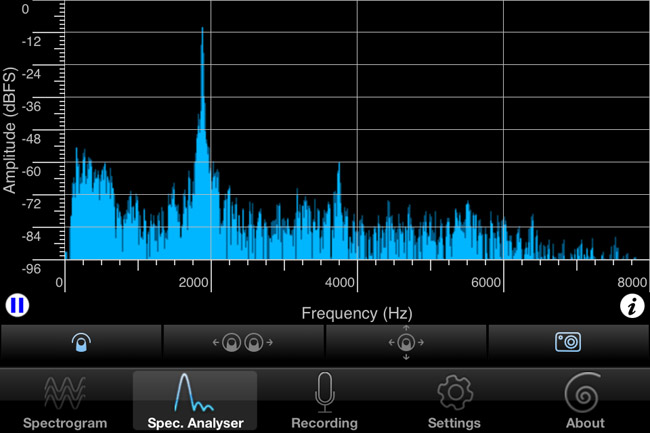Screen dimensions: 650x433
Task: Select the horizontal two-finger zoom mode
Action: coord(243,342)
